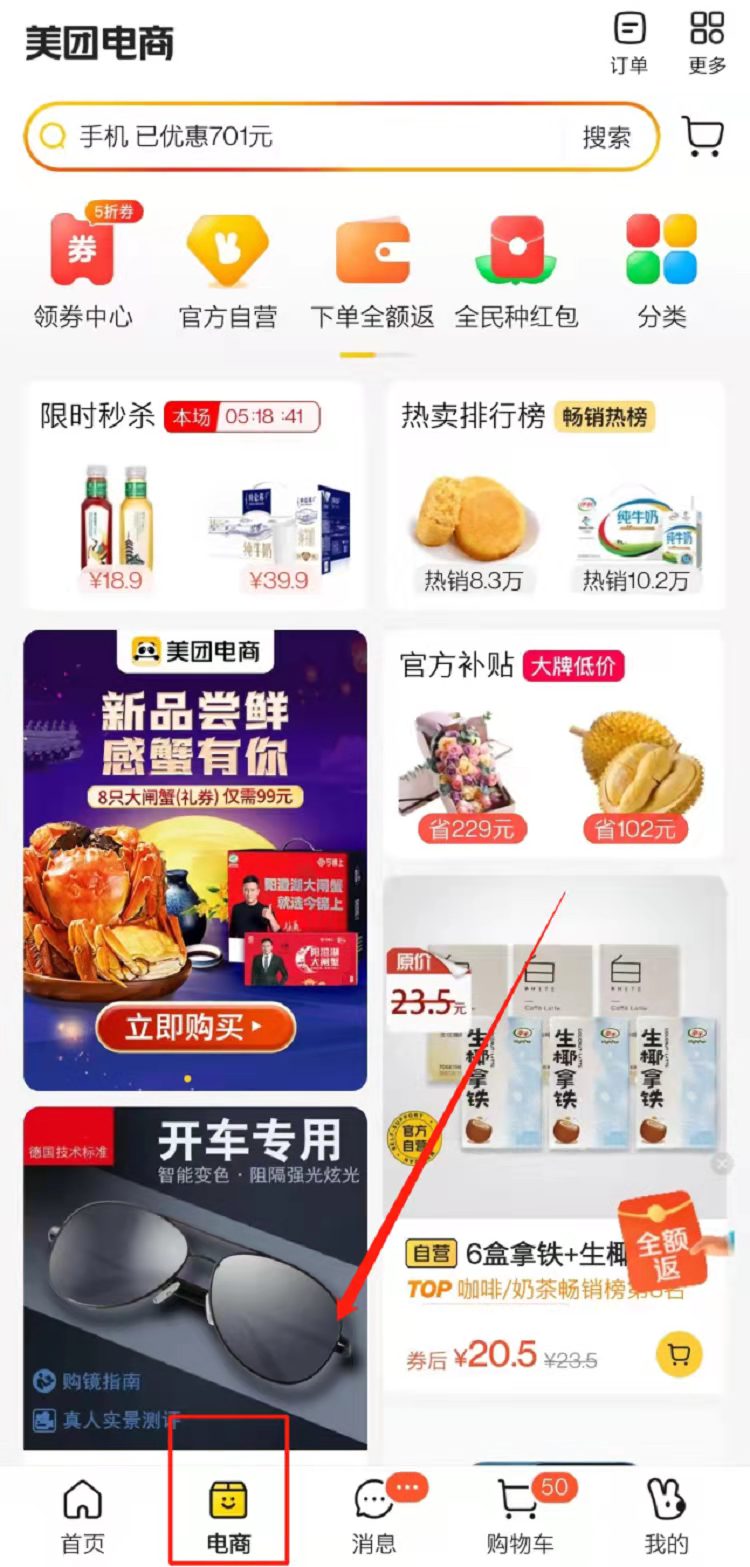Open the shopping cart icon beside search
Screen dimensions: 750x1567
(x=702, y=136)
